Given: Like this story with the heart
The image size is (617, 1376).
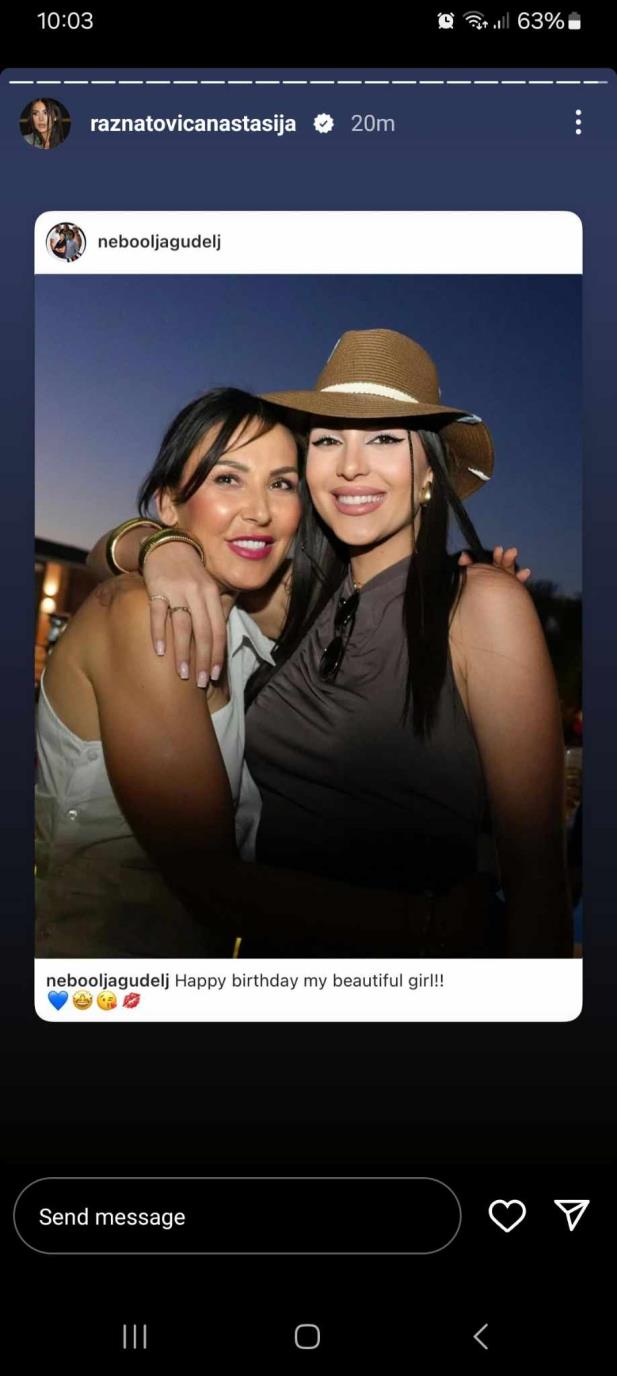Looking at the screenshot, I should (507, 1216).
